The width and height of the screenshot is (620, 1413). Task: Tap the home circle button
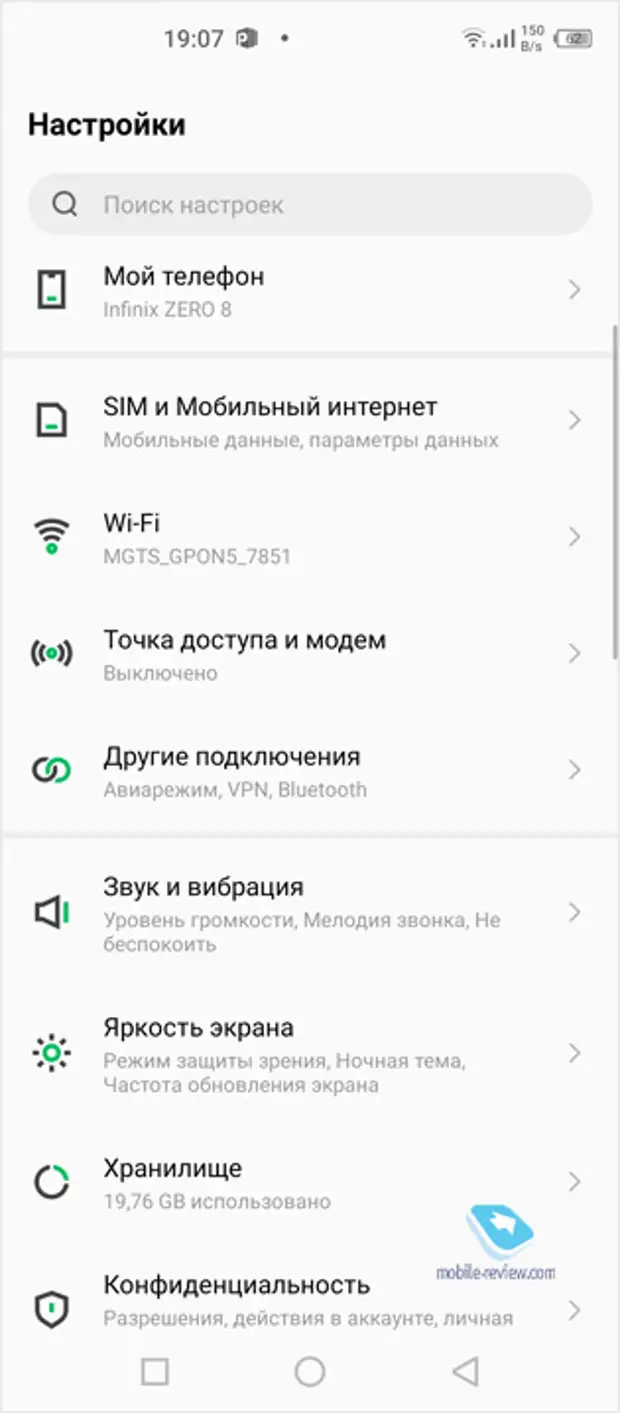tap(310, 1372)
